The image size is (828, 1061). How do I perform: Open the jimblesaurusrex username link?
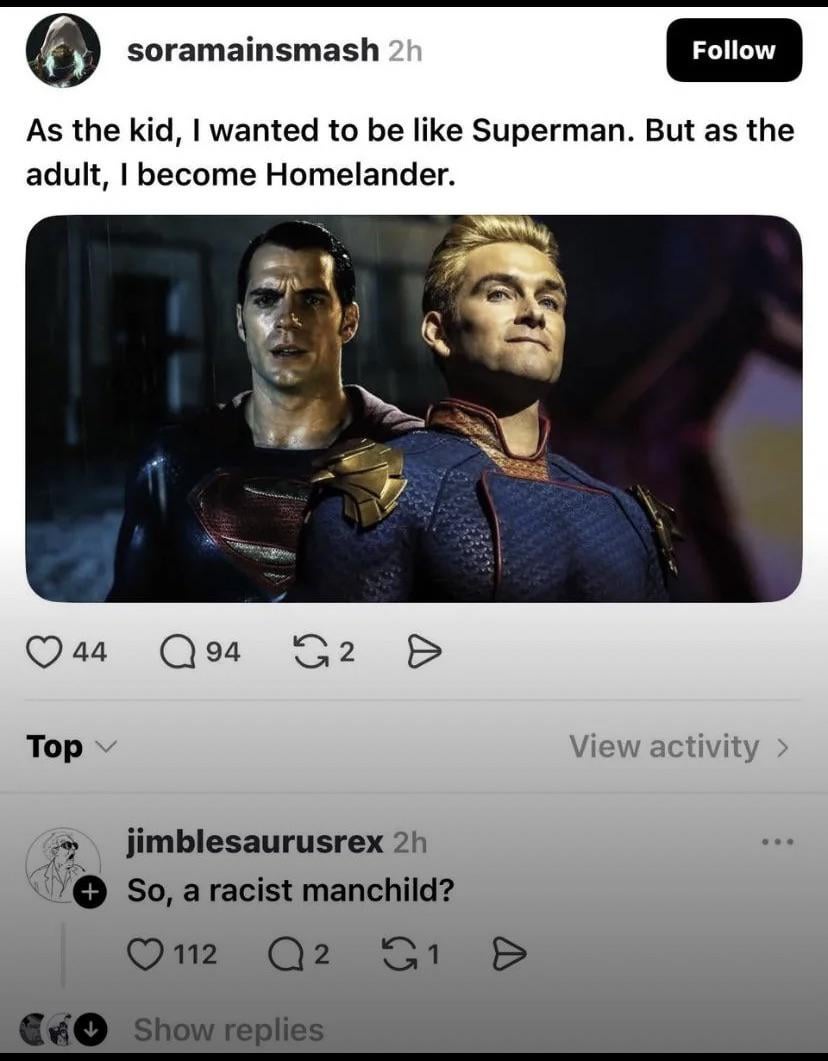255,842
